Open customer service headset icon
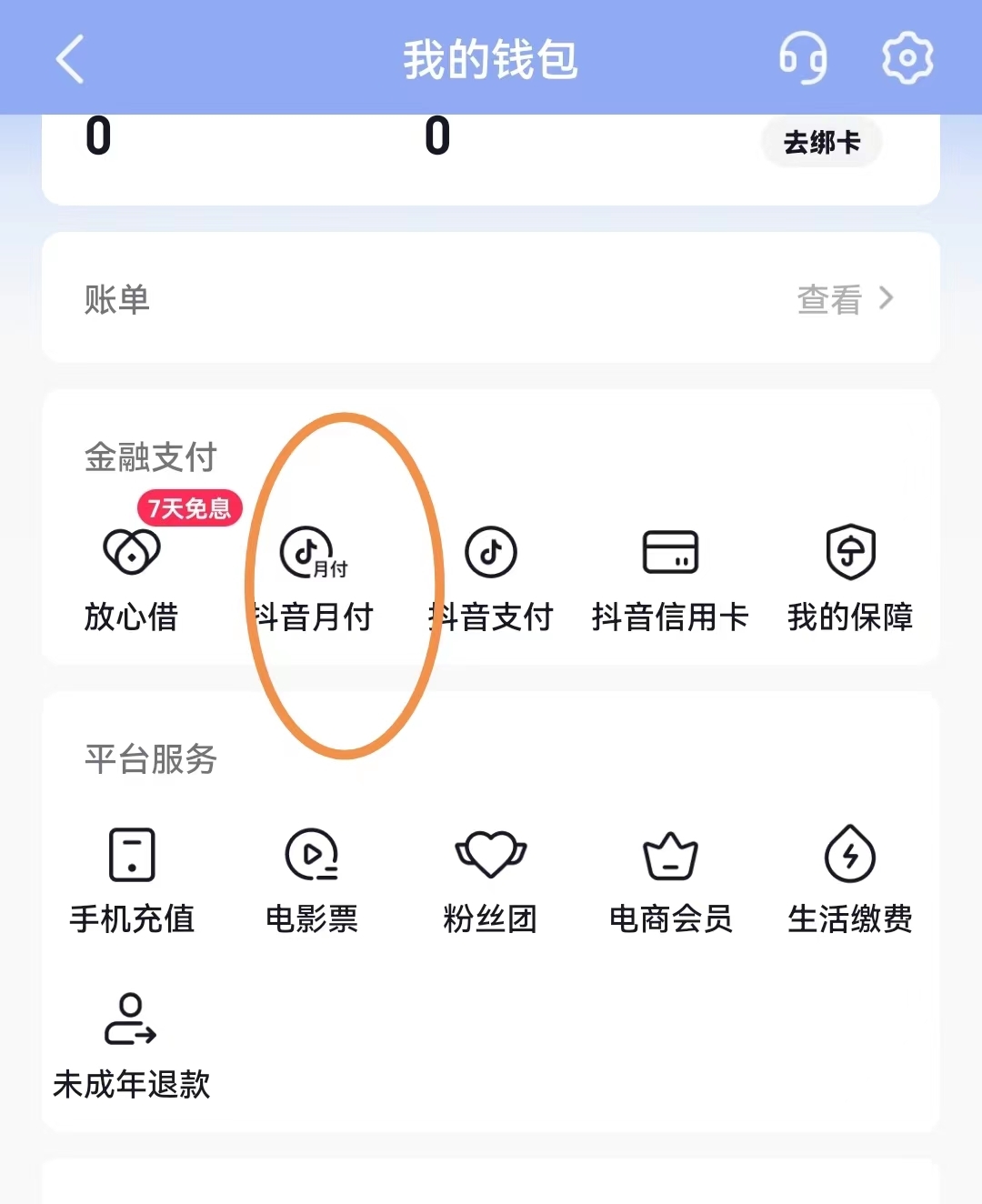The width and height of the screenshot is (982, 1204). pyautogui.click(x=803, y=58)
